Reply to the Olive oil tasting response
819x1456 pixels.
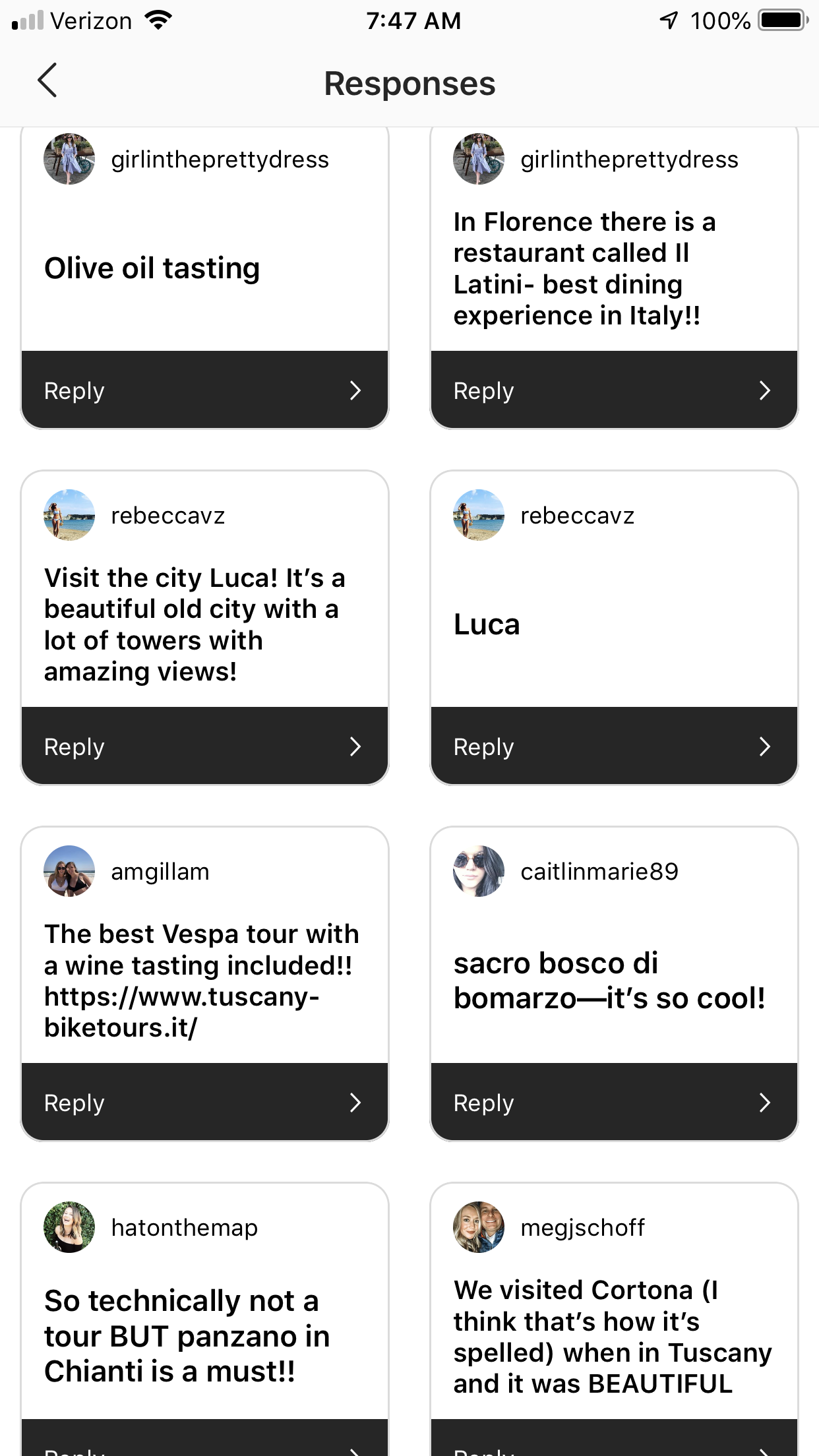point(204,390)
